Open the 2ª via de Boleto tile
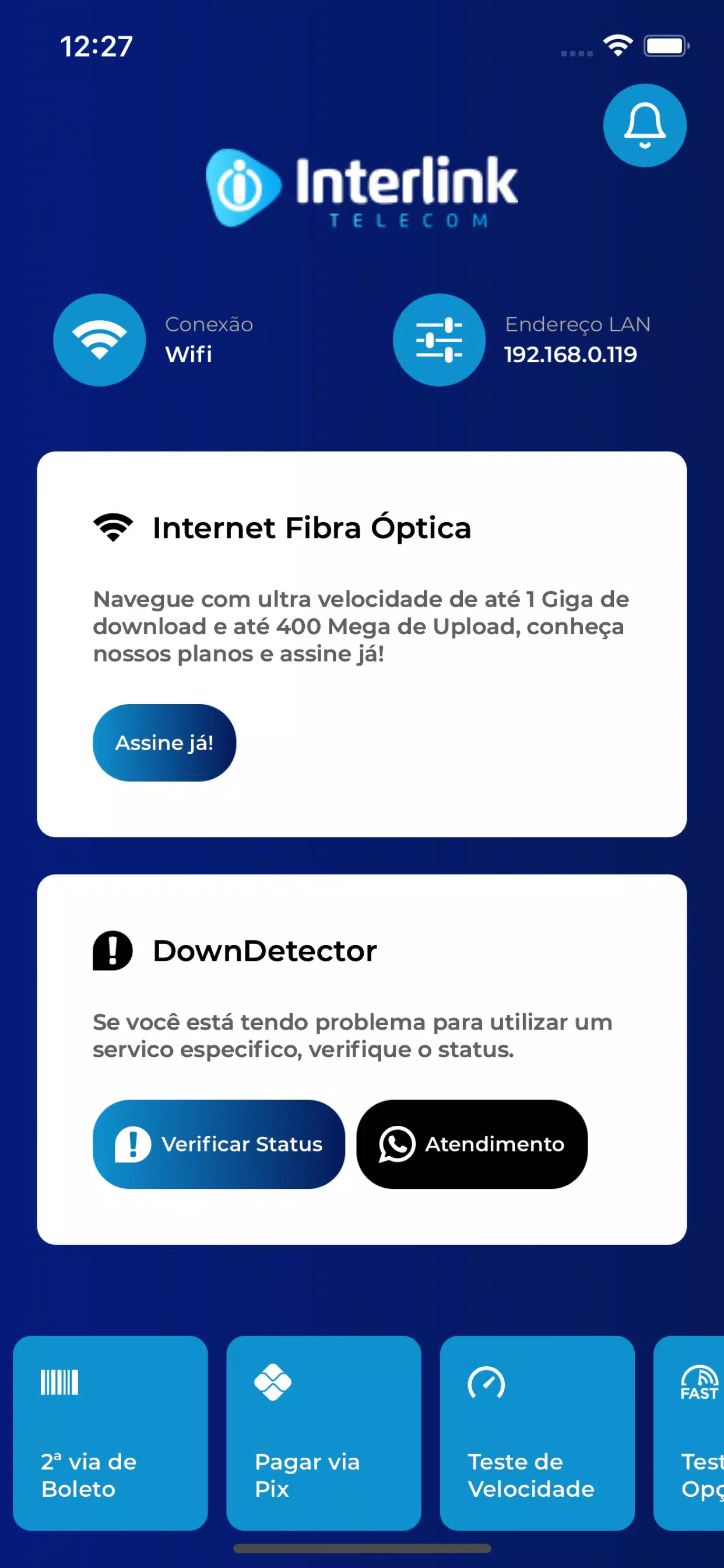This screenshot has width=724, height=1568. coord(110,1433)
